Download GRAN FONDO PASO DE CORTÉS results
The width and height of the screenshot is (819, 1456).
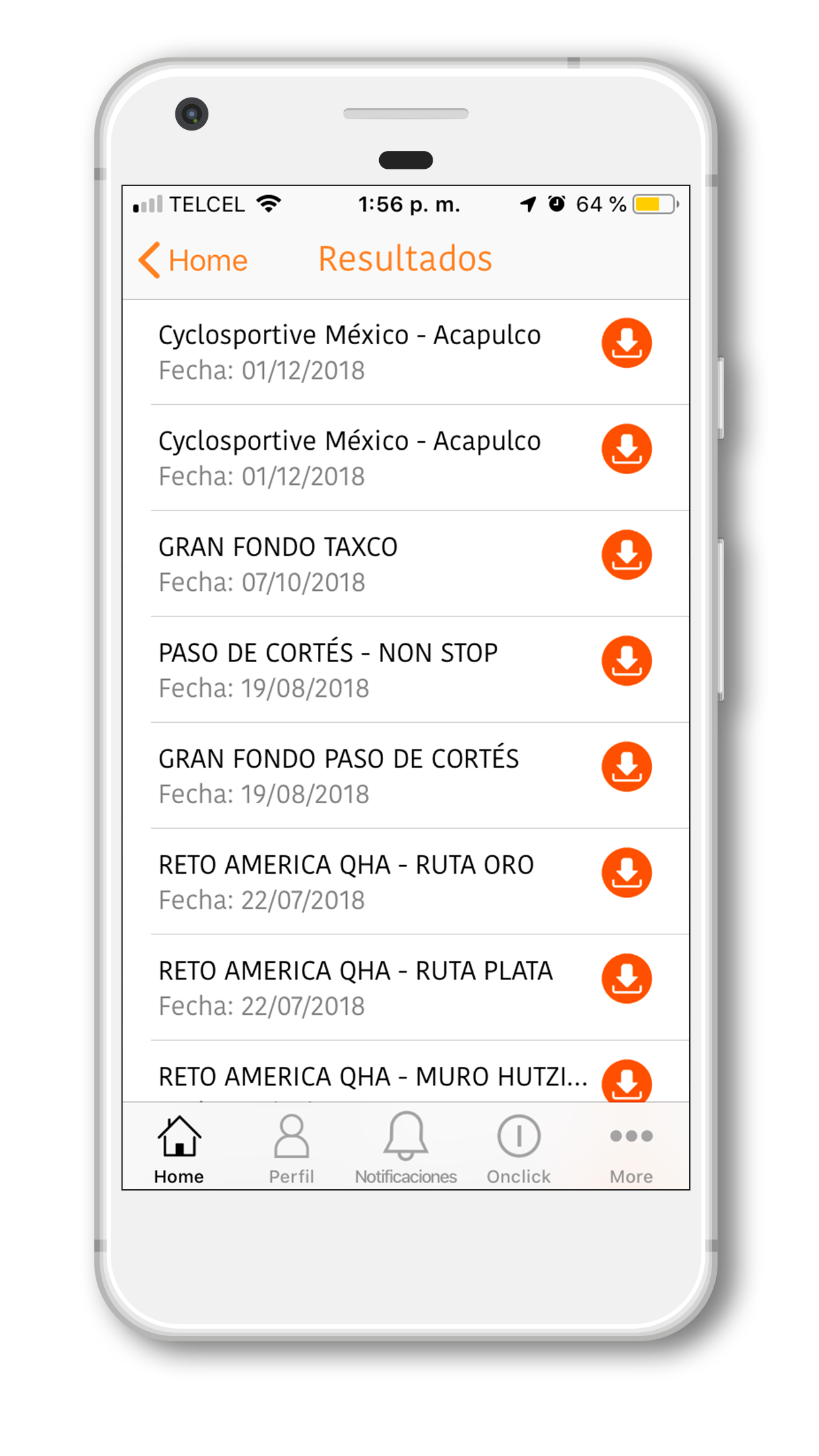(626, 766)
